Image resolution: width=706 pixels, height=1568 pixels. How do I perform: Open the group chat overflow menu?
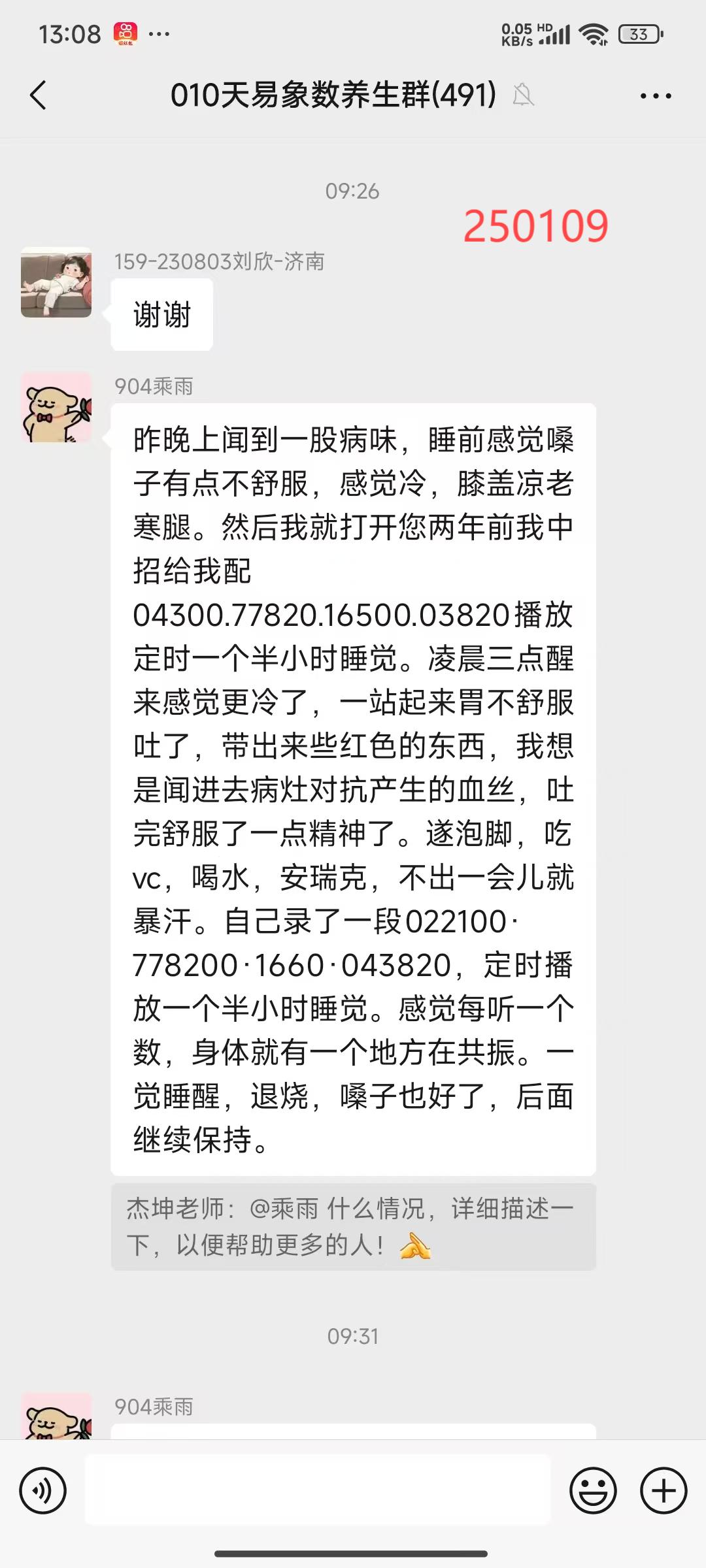656,96
